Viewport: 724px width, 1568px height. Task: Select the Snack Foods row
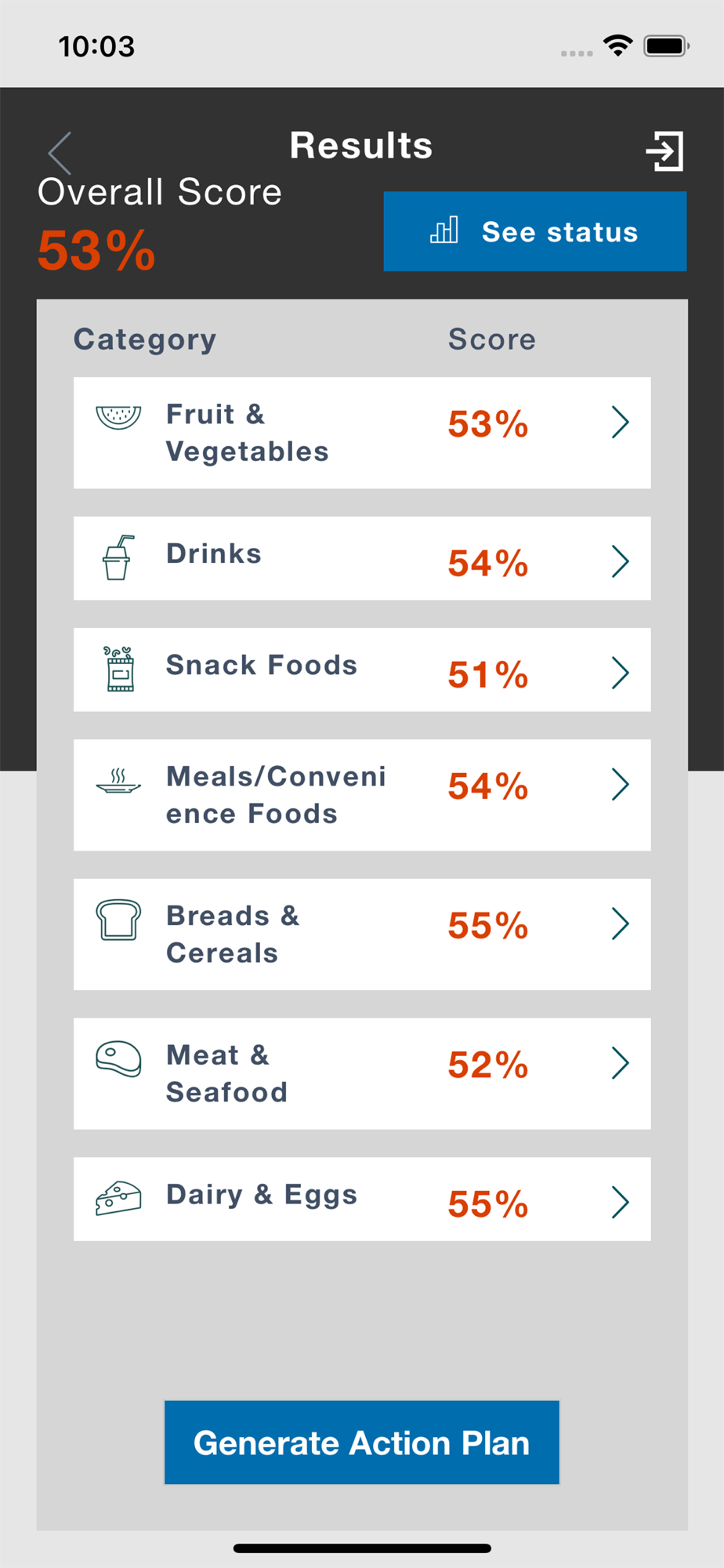click(362, 670)
